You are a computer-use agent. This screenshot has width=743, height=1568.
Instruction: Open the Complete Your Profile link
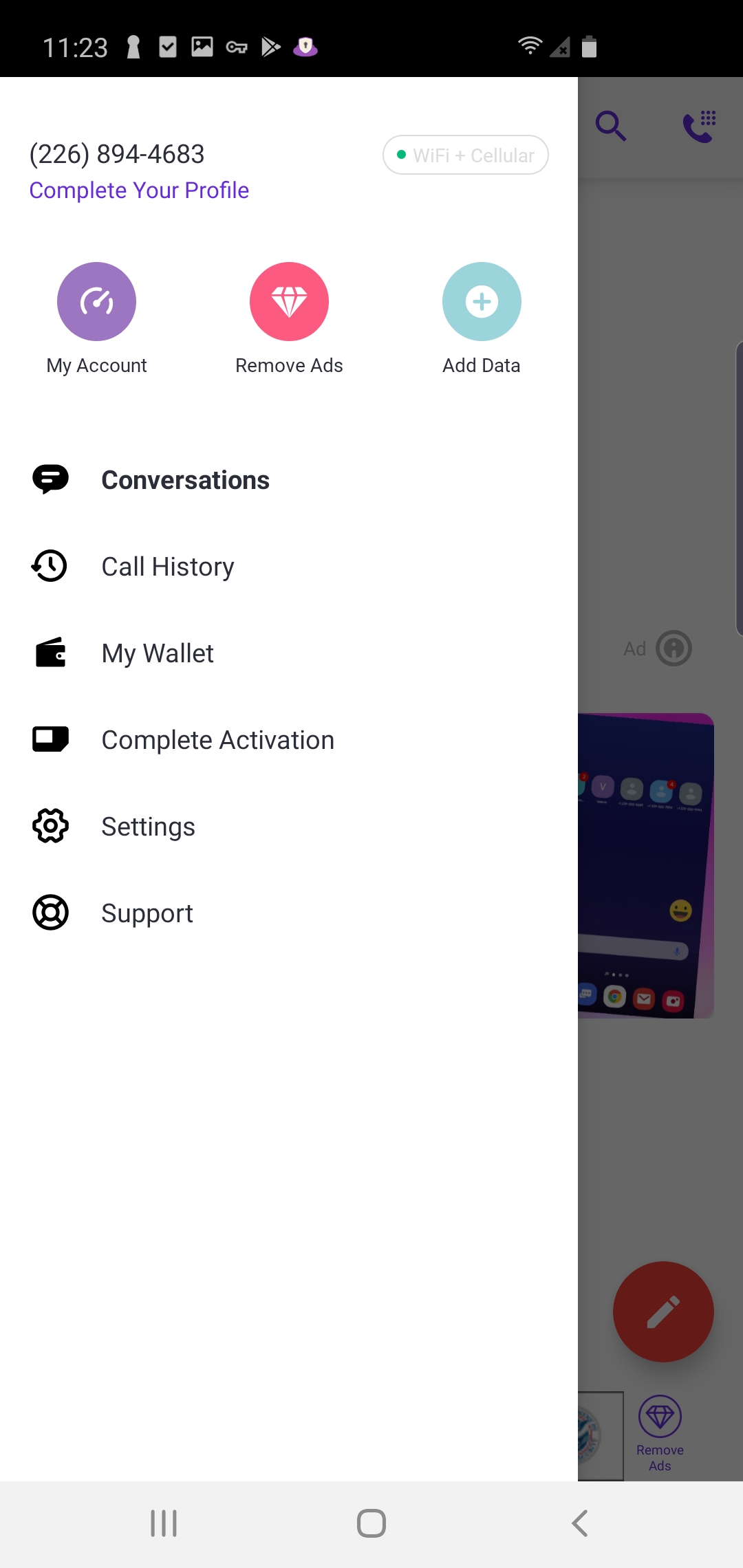pos(139,190)
